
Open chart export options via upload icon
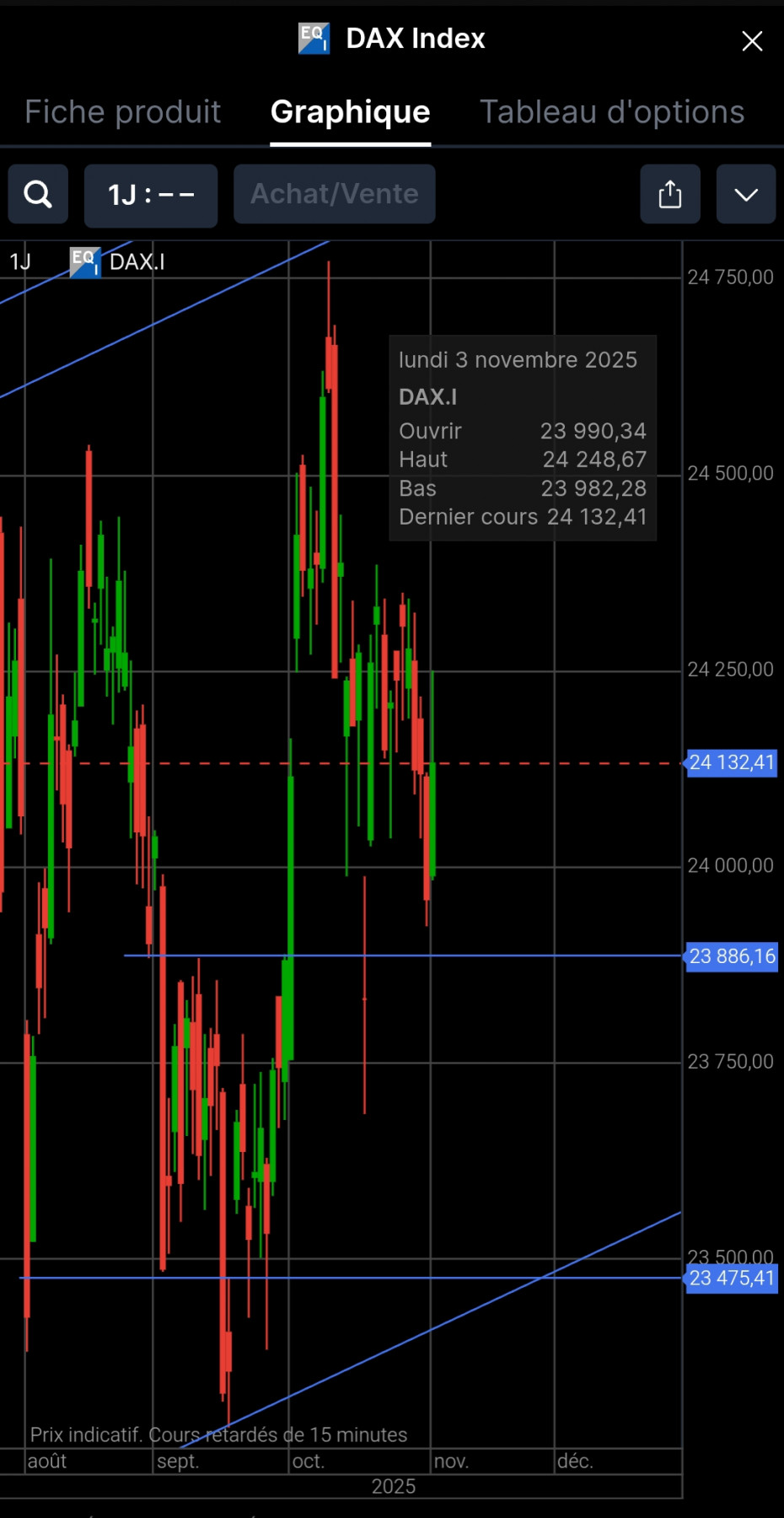[x=669, y=195]
